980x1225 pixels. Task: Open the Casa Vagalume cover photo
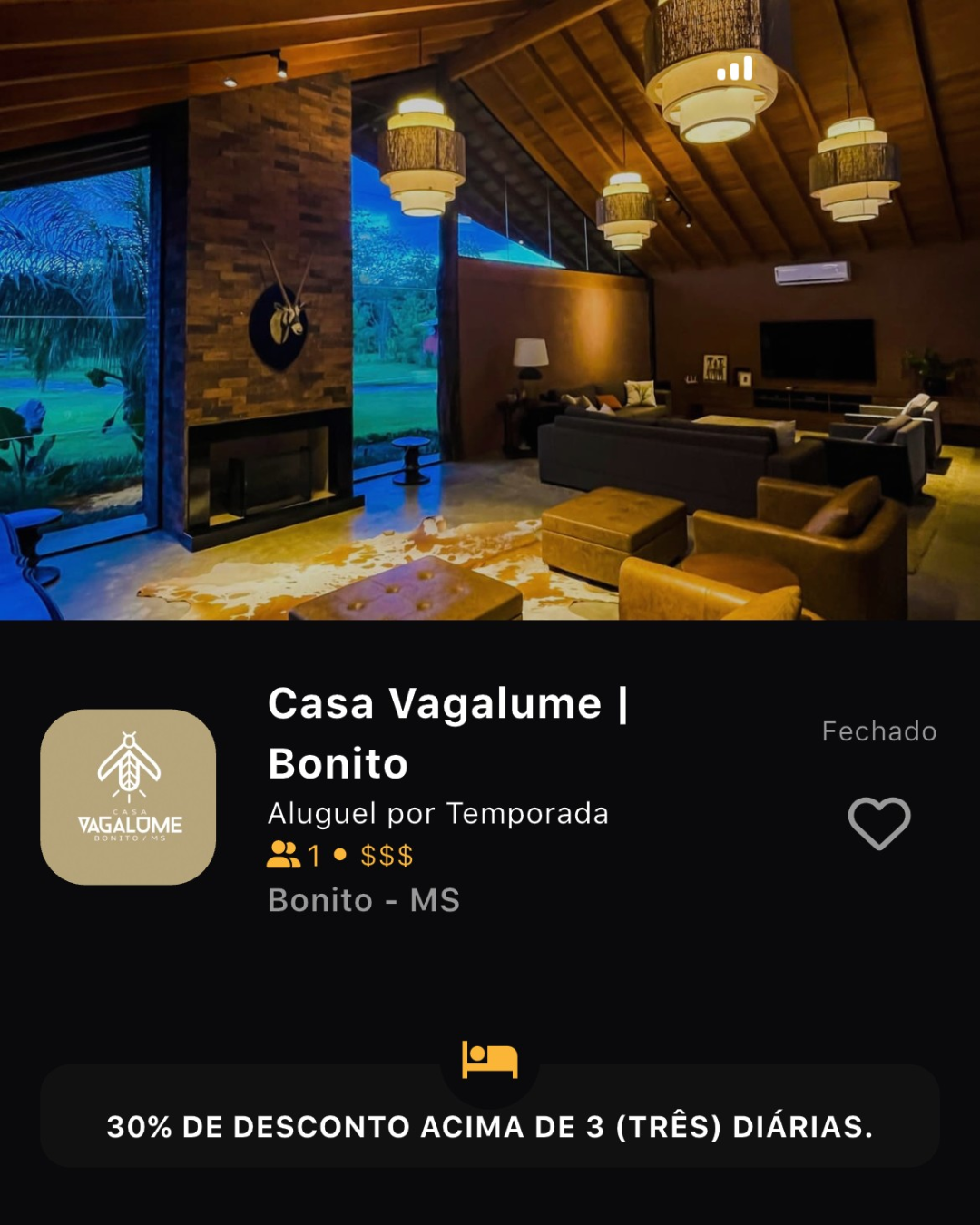(x=490, y=309)
